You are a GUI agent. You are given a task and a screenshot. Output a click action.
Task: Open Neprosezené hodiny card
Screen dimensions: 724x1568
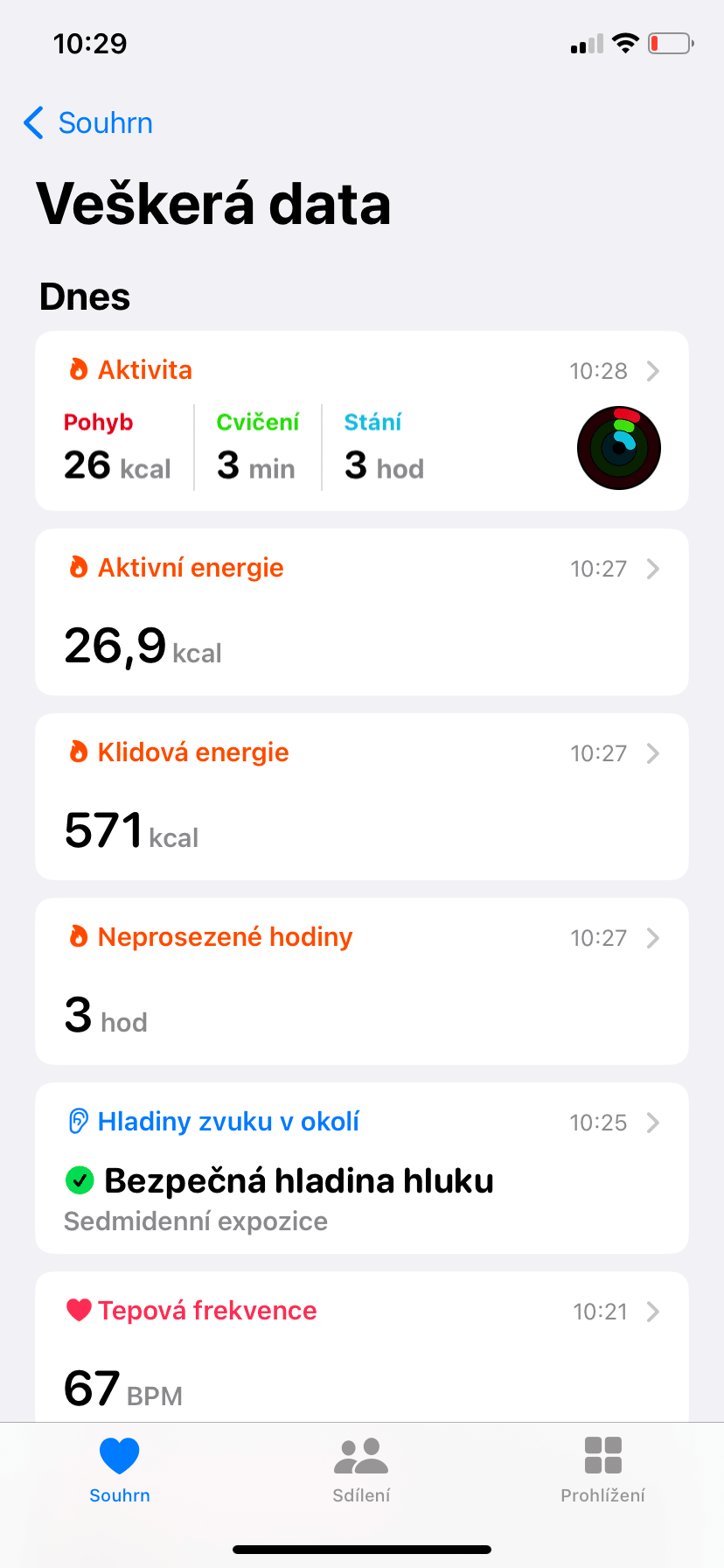click(361, 981)
